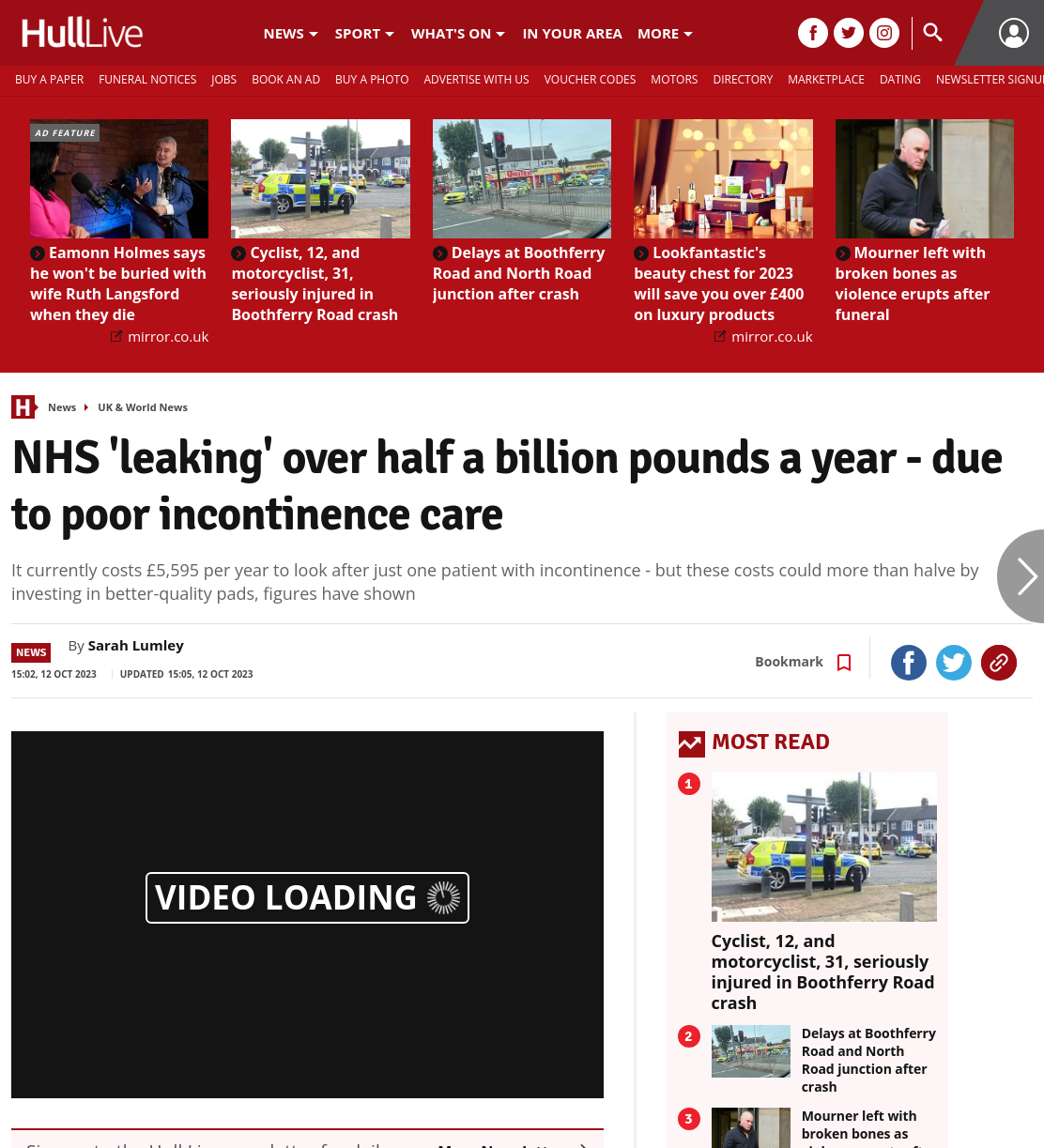Expand the News dropdown menu
1044x1148 pixels.
point(291,34)
